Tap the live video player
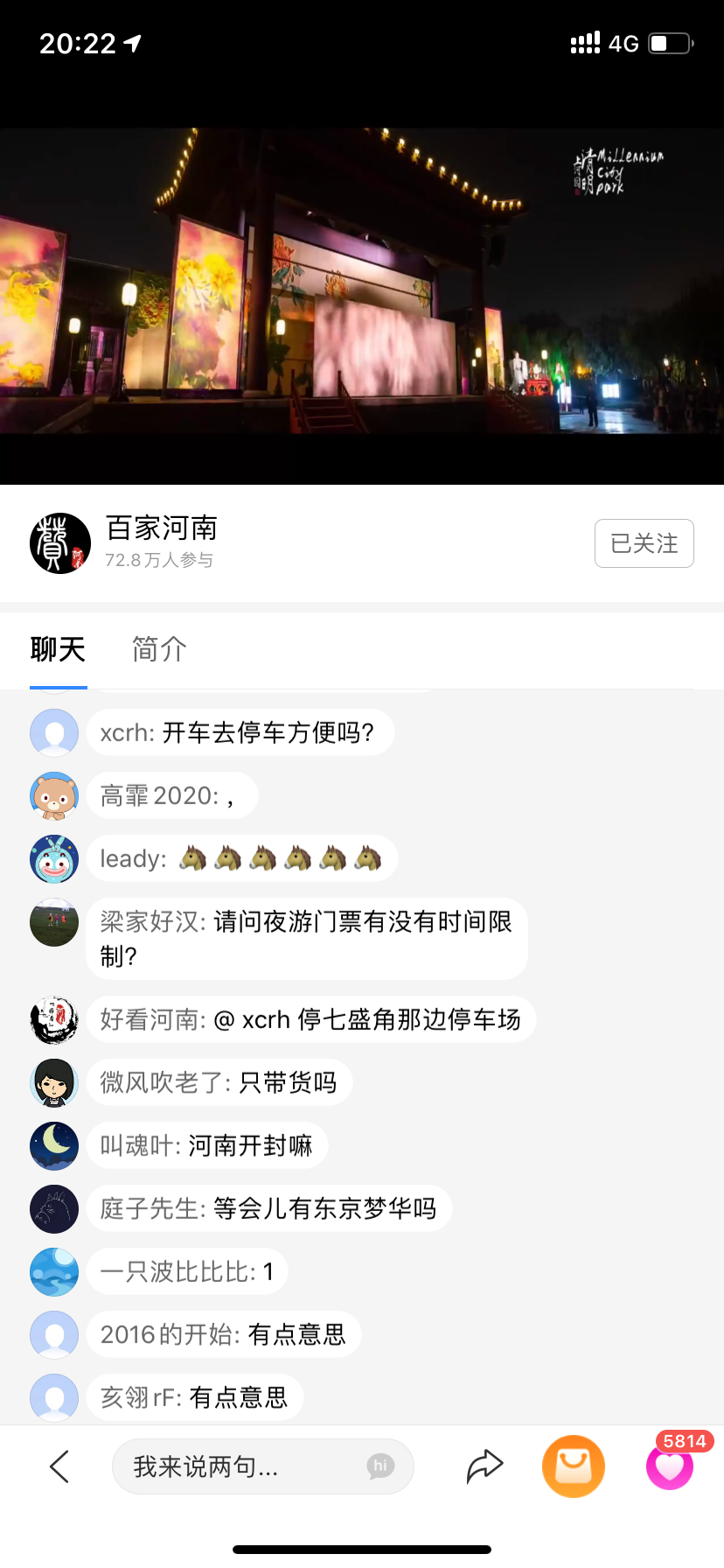Viewport: 724px width, 1568px height. pos(362,282)
